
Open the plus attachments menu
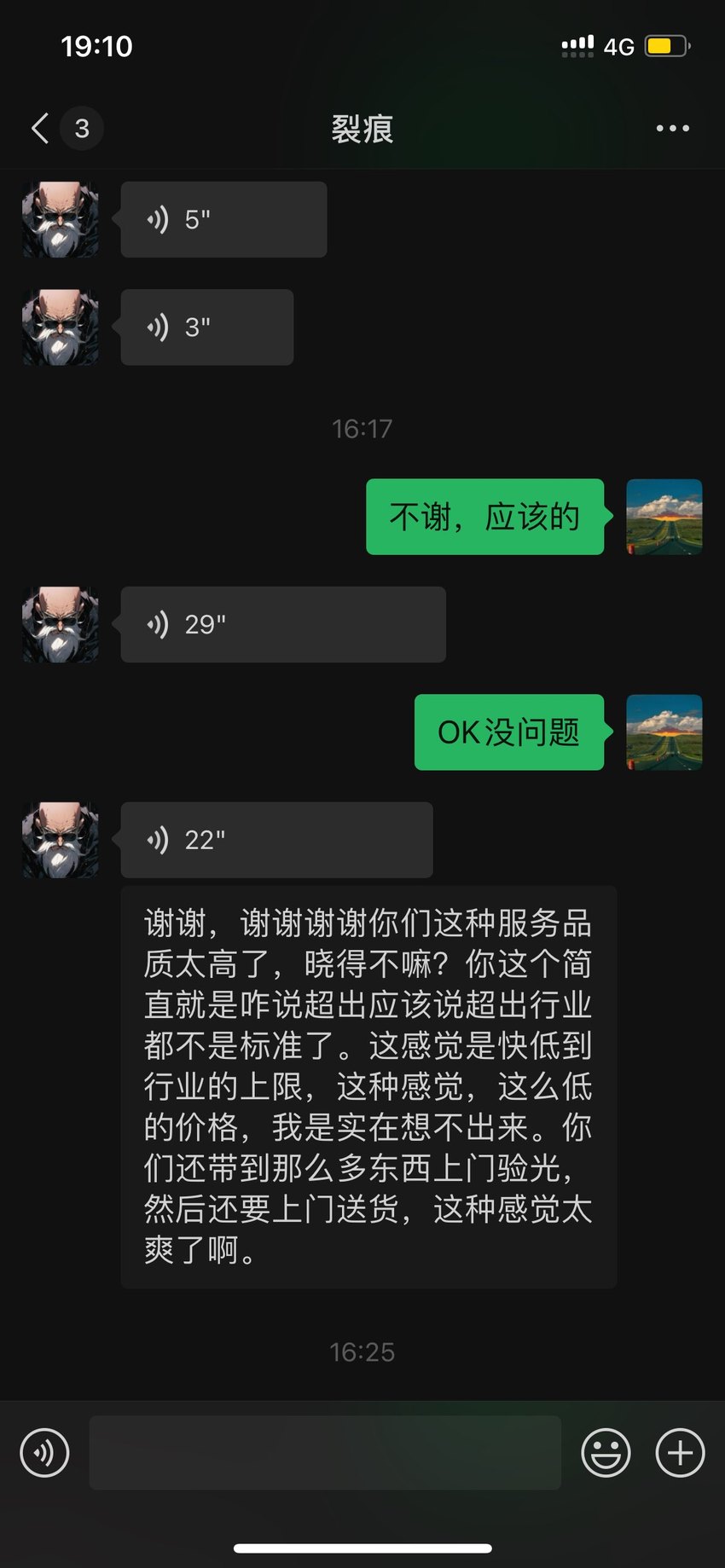point(680,1453)
